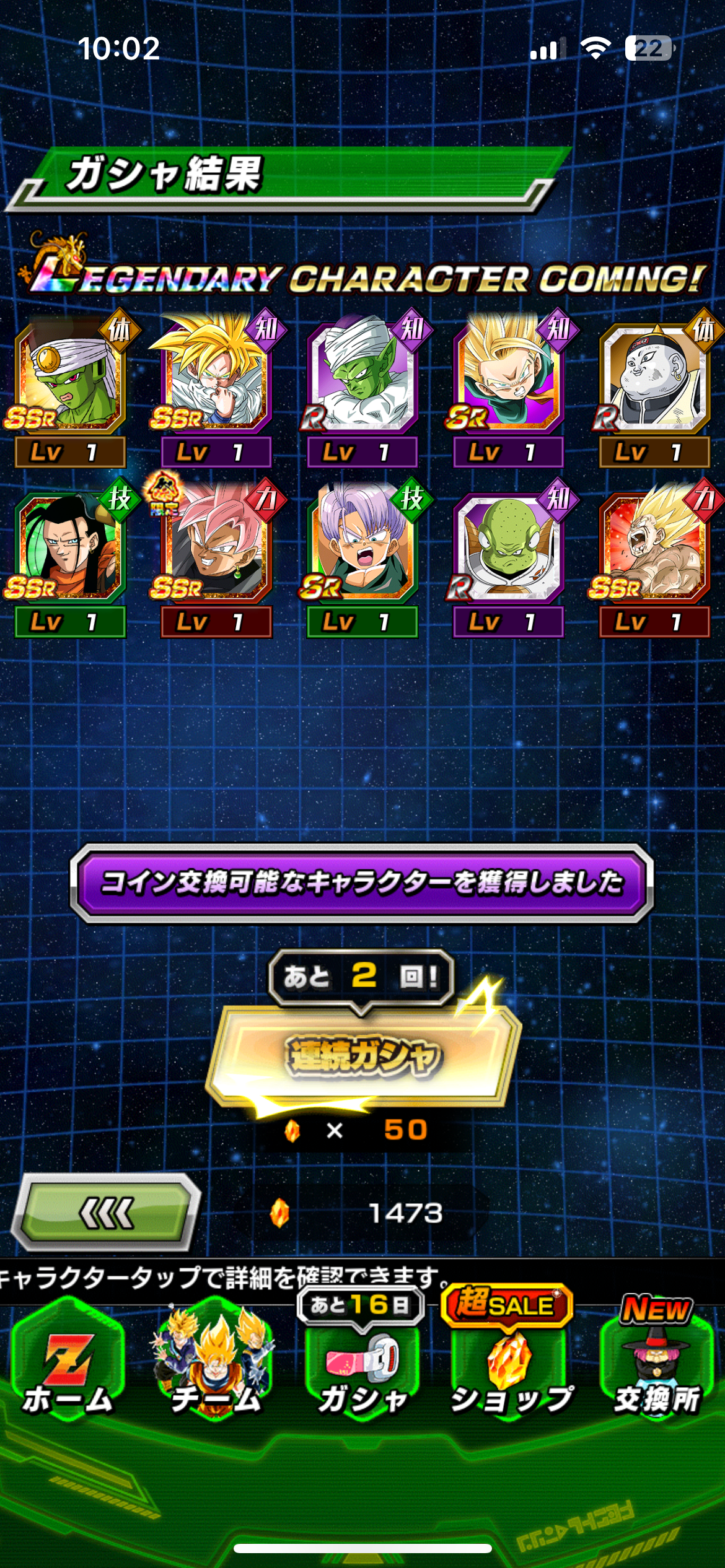This screenshot has height=1568, width=725.
Task: Tap the 連続ガシャ continuous summon button
Action: [363, 1056]
